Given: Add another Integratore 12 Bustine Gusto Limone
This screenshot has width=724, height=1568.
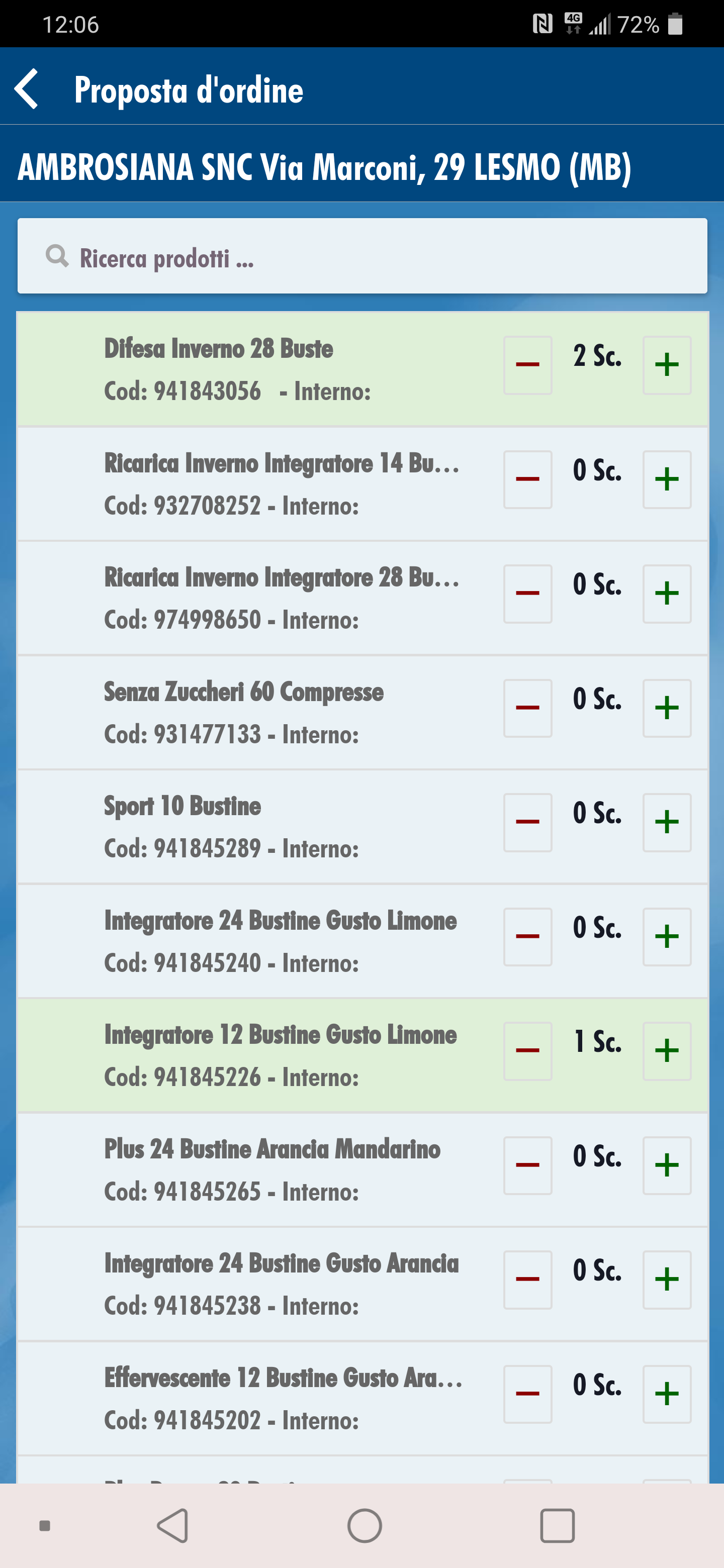Looking at the screenshot, I should (666, 1051).
